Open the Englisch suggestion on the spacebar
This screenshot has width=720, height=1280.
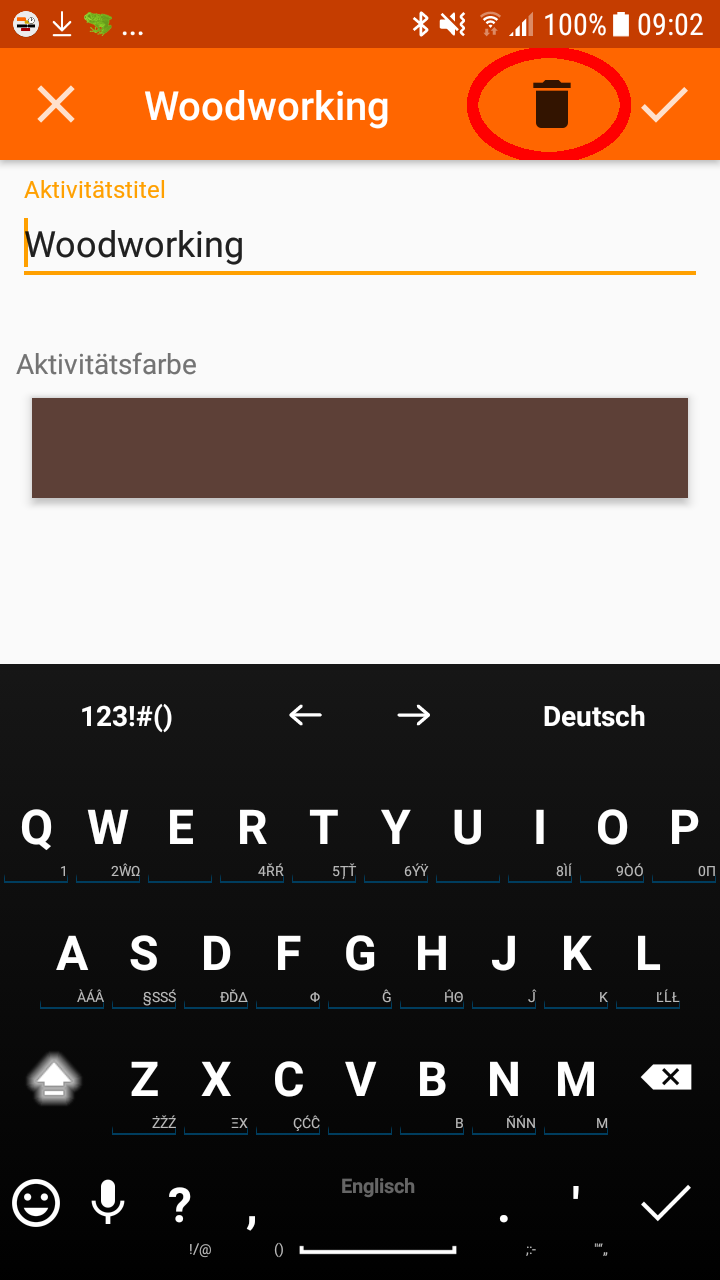click(x=377, y=1186)
